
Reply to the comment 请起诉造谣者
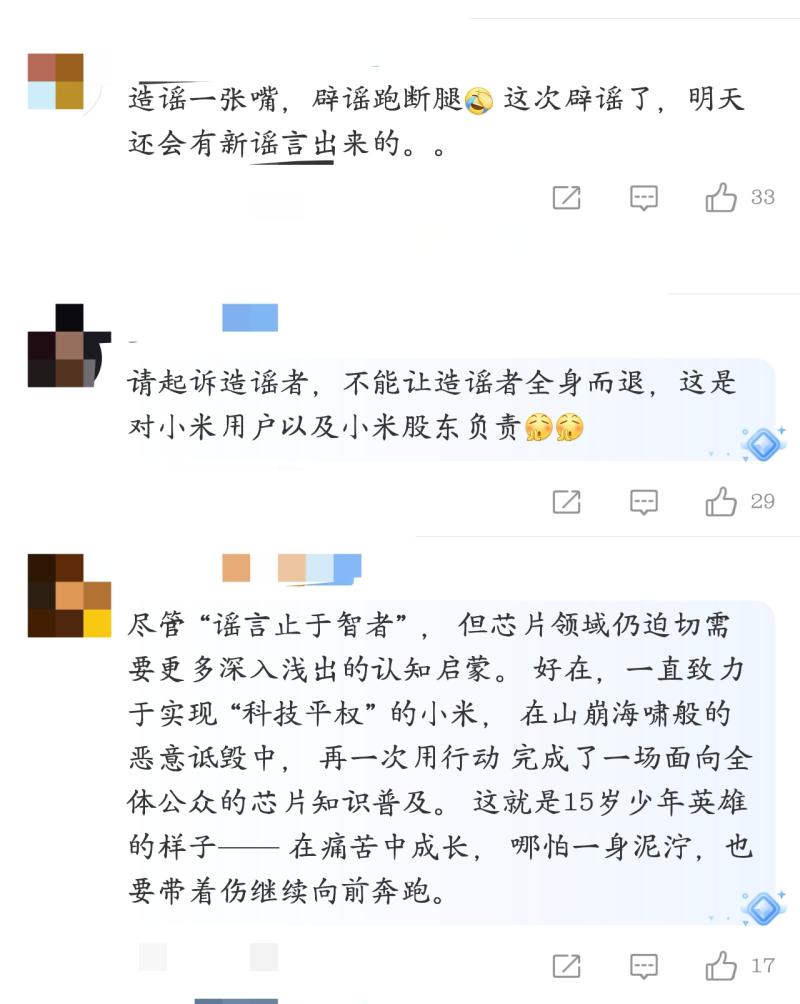(644, 502)
